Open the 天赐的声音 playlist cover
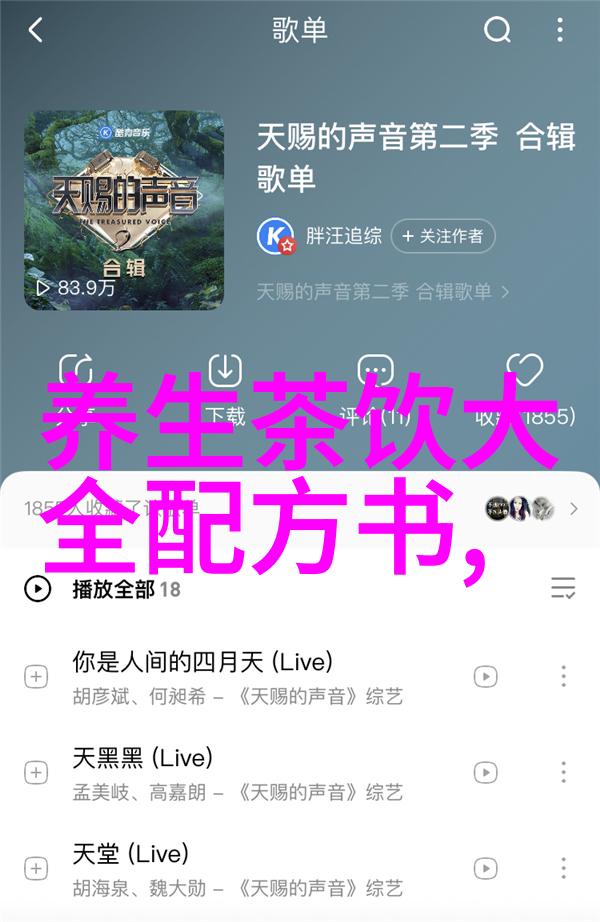600x922 pixels. pyautogui.click(x=125, y=210)
